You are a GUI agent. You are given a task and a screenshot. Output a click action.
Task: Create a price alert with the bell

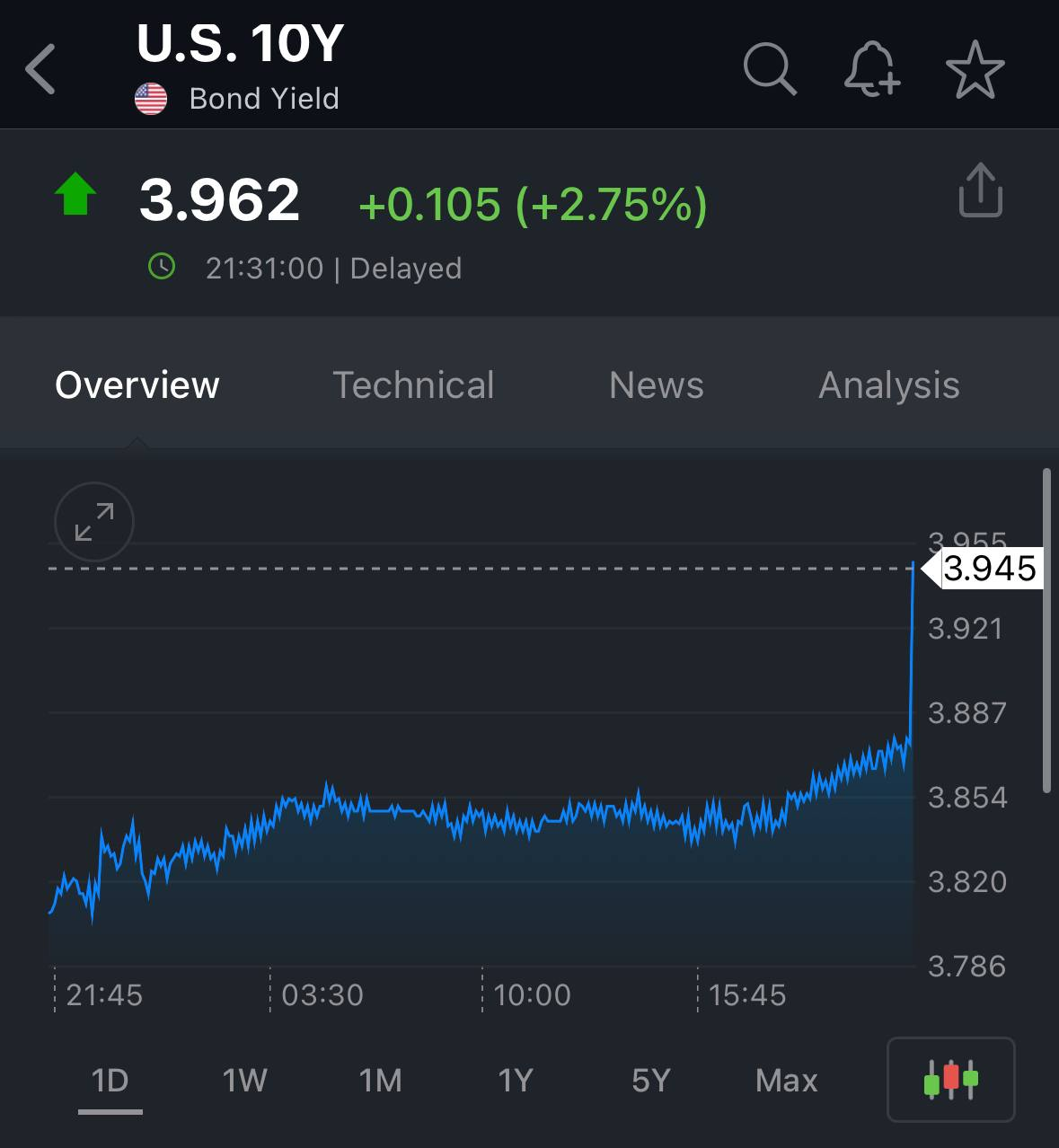(x=871, y=69)
